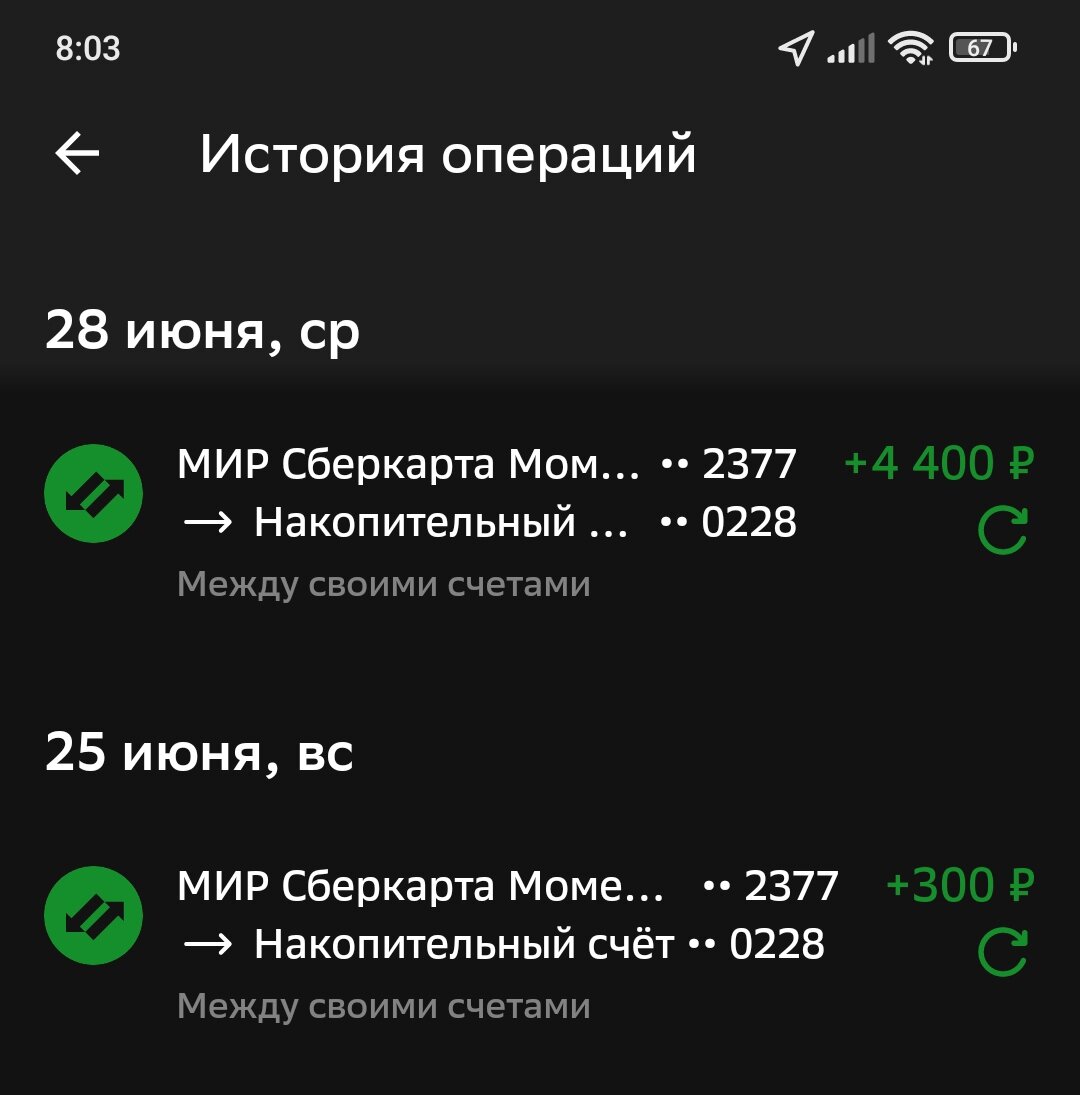Tap the 'Между своими счетами' label on June 28
Screen dimensions: 1080x1095
(385, 585)
